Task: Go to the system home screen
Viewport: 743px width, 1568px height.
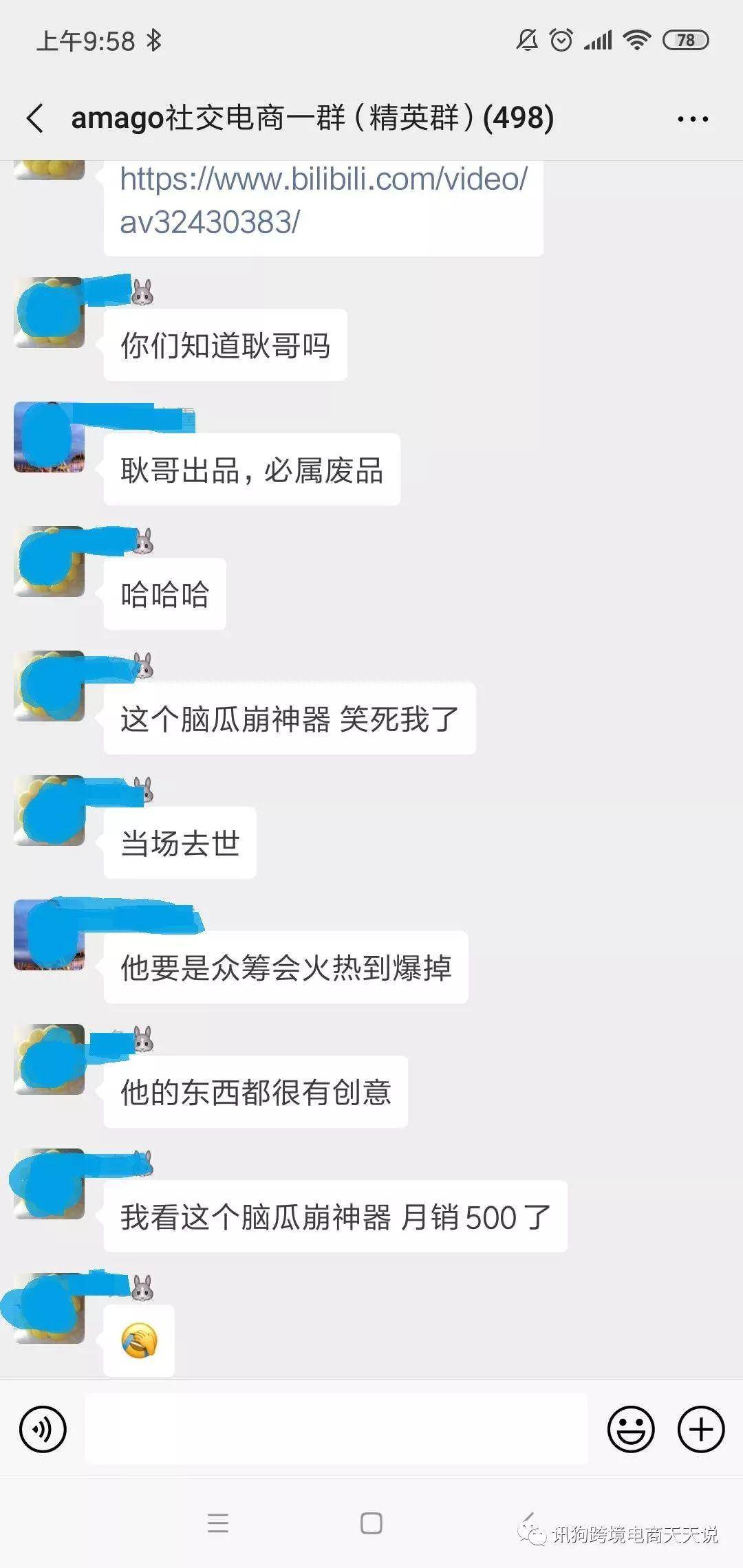Action: point(371,1523)
